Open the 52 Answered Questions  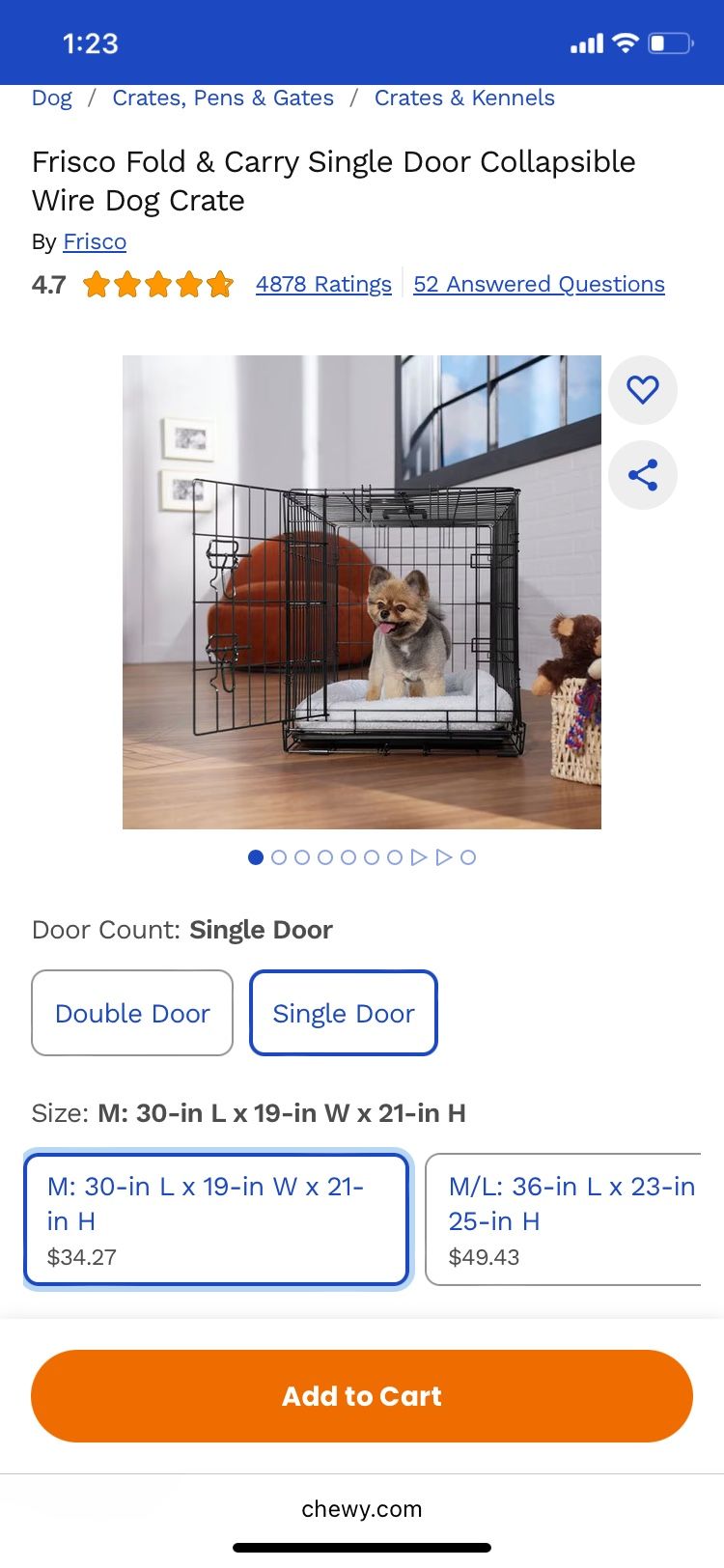539,284
